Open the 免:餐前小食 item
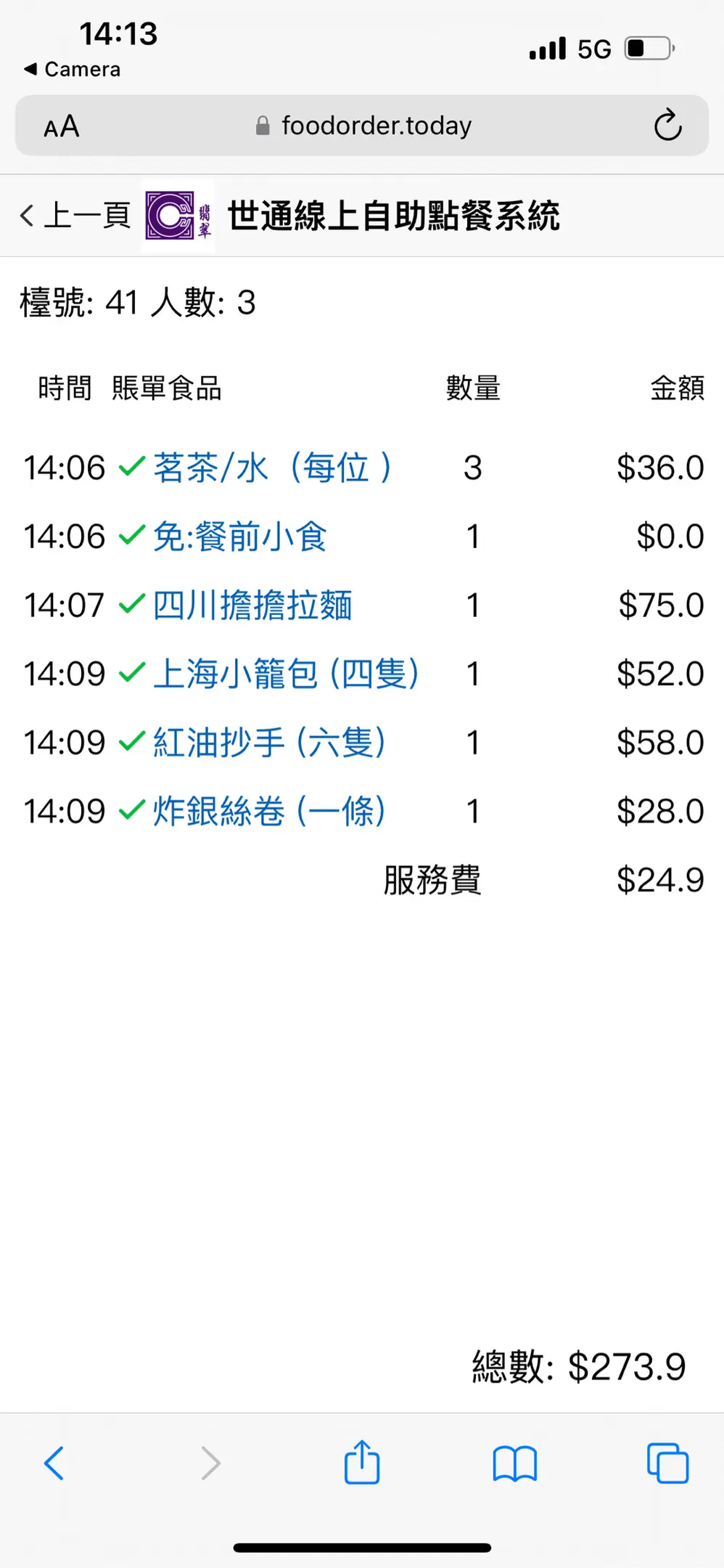The image size is (724, 1568). coord(240,536)
